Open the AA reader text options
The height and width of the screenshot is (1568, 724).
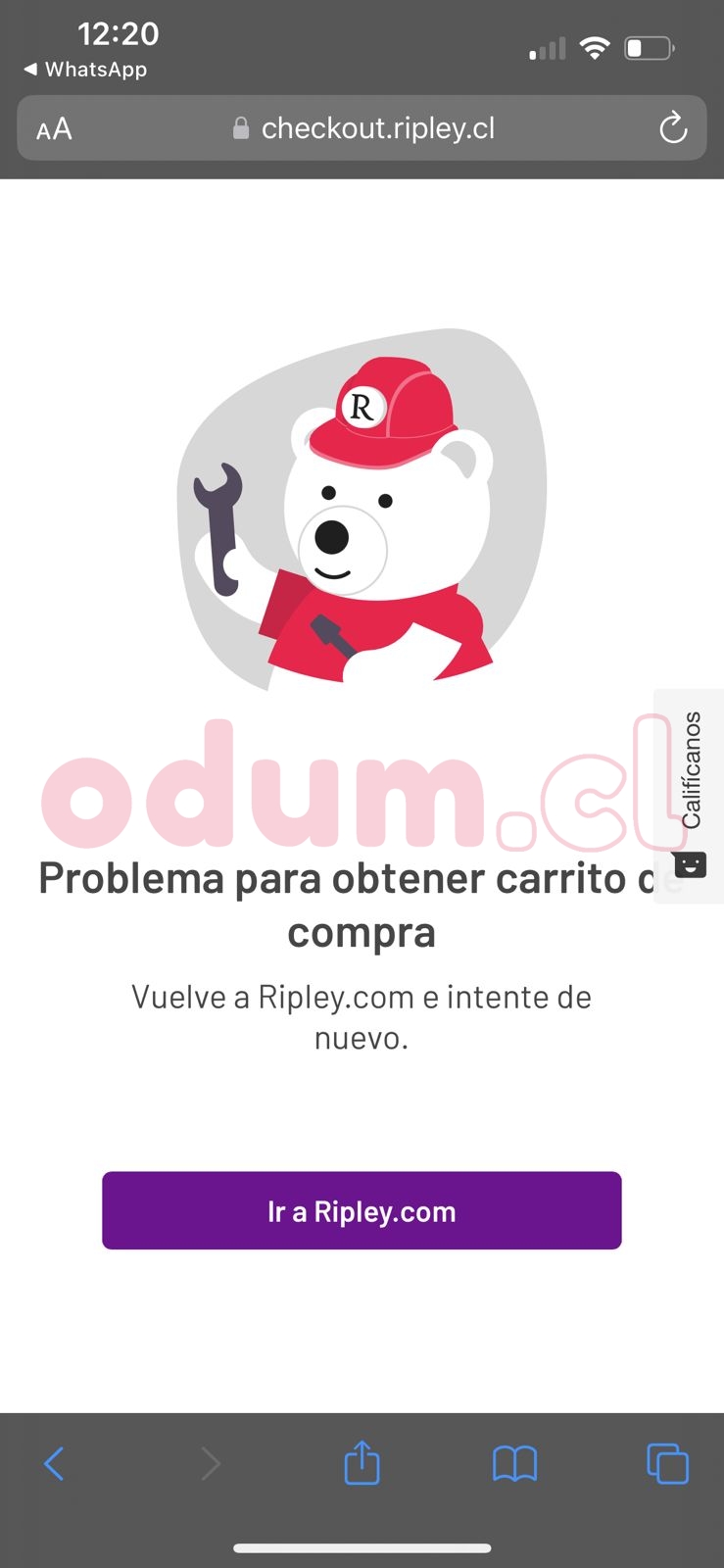pyautogui.click(x=54, y=128)
